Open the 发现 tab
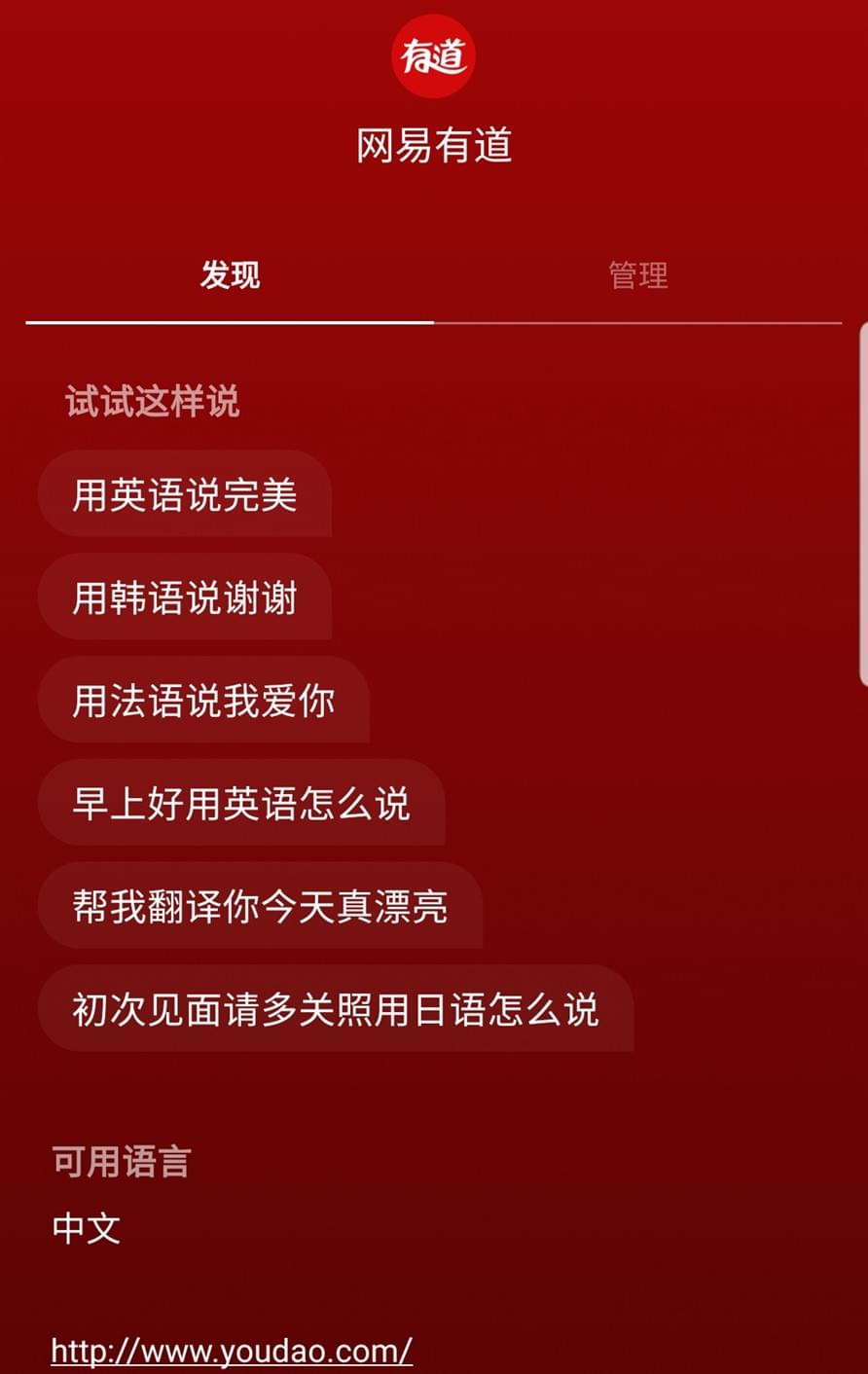This screenshot has width=868, height=1374. [x=230, y=276]
